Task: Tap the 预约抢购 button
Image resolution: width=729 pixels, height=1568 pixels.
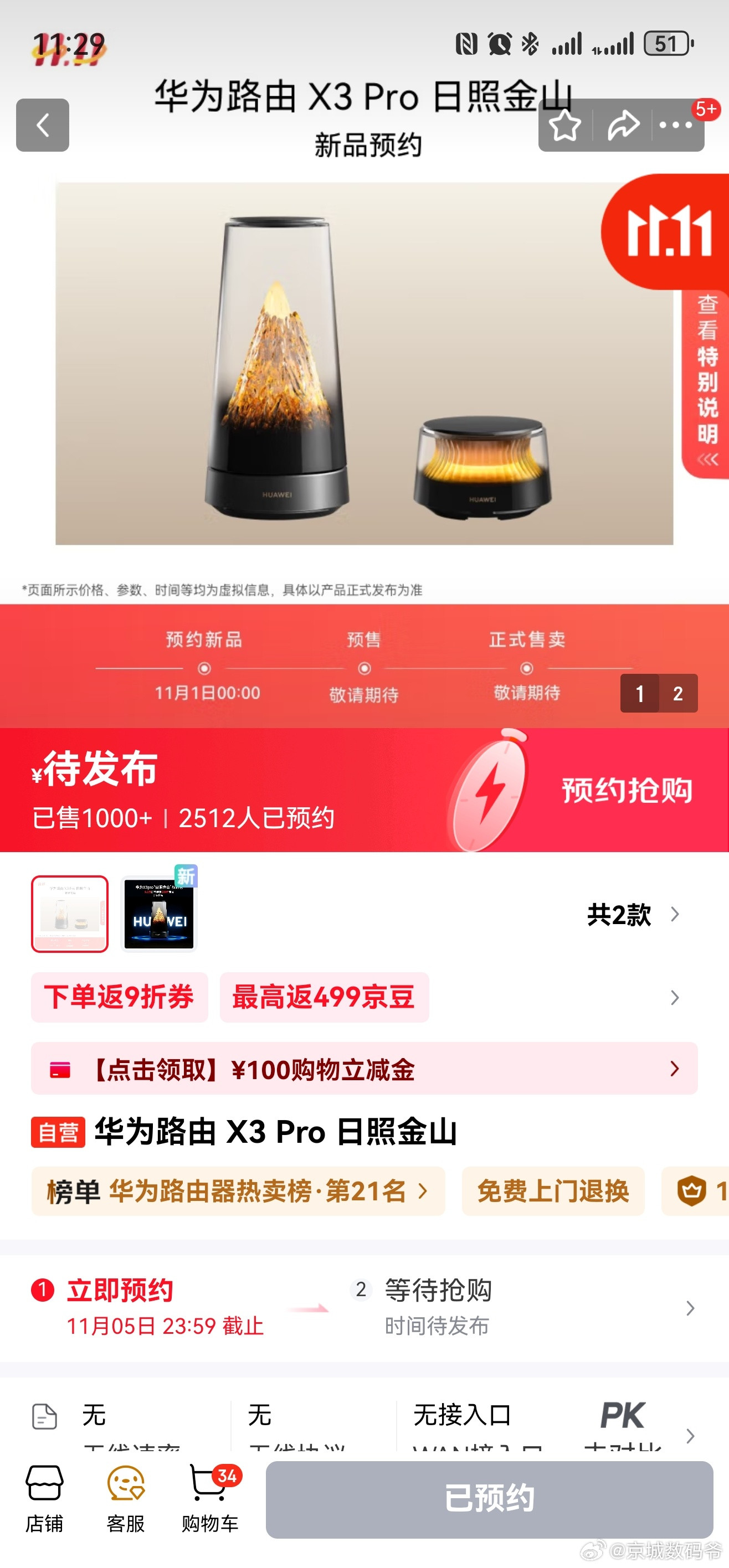Action: click(x=626, y=790)
